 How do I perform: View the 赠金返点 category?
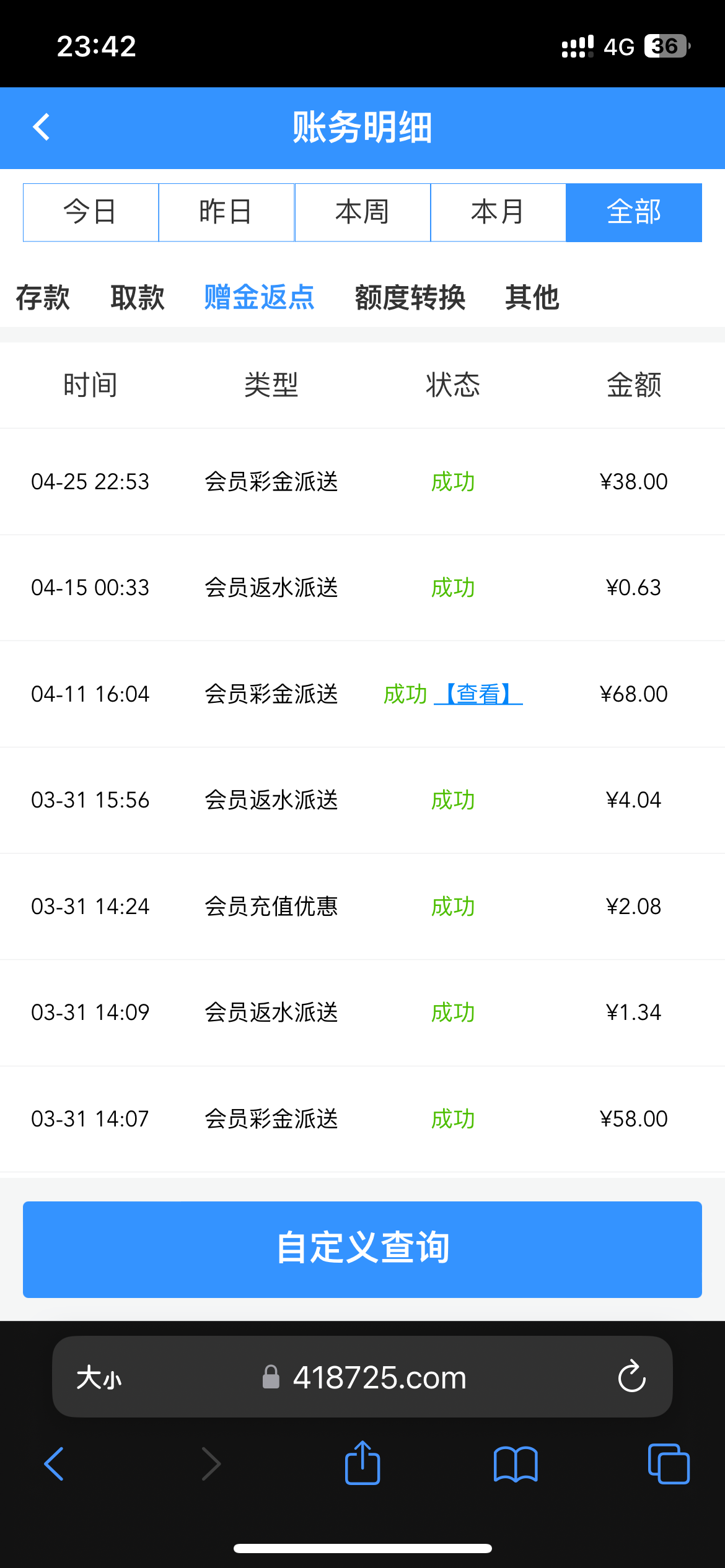pos(259,298)
